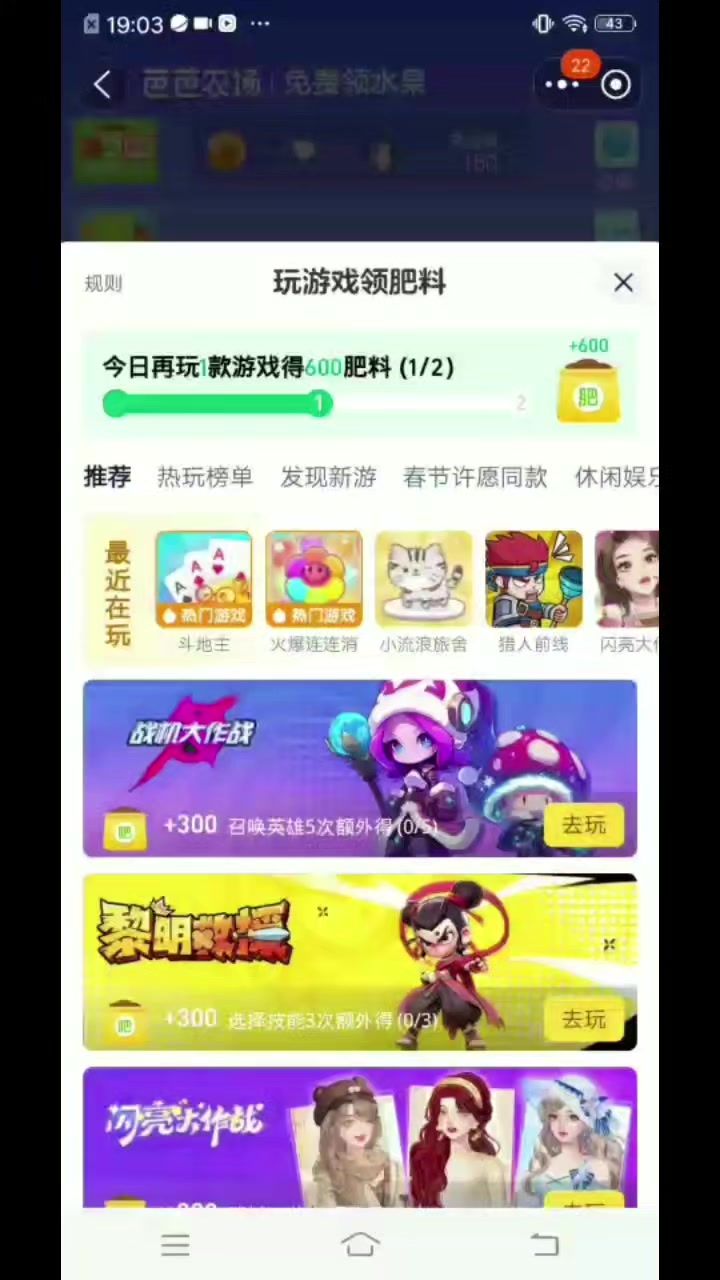Open the 斗地主 game

click(x=203, y=591)
